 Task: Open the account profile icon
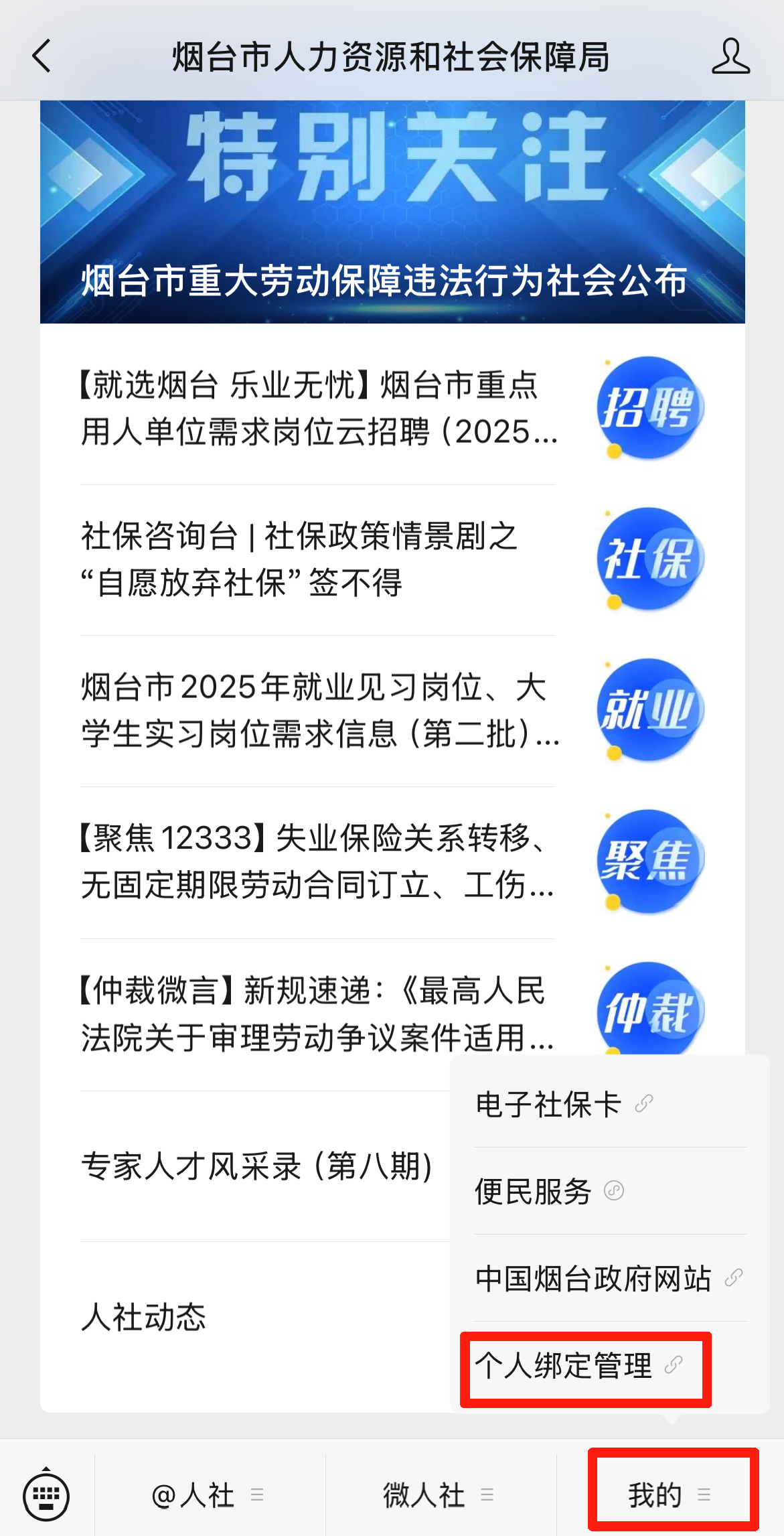(x=730, y=56)
